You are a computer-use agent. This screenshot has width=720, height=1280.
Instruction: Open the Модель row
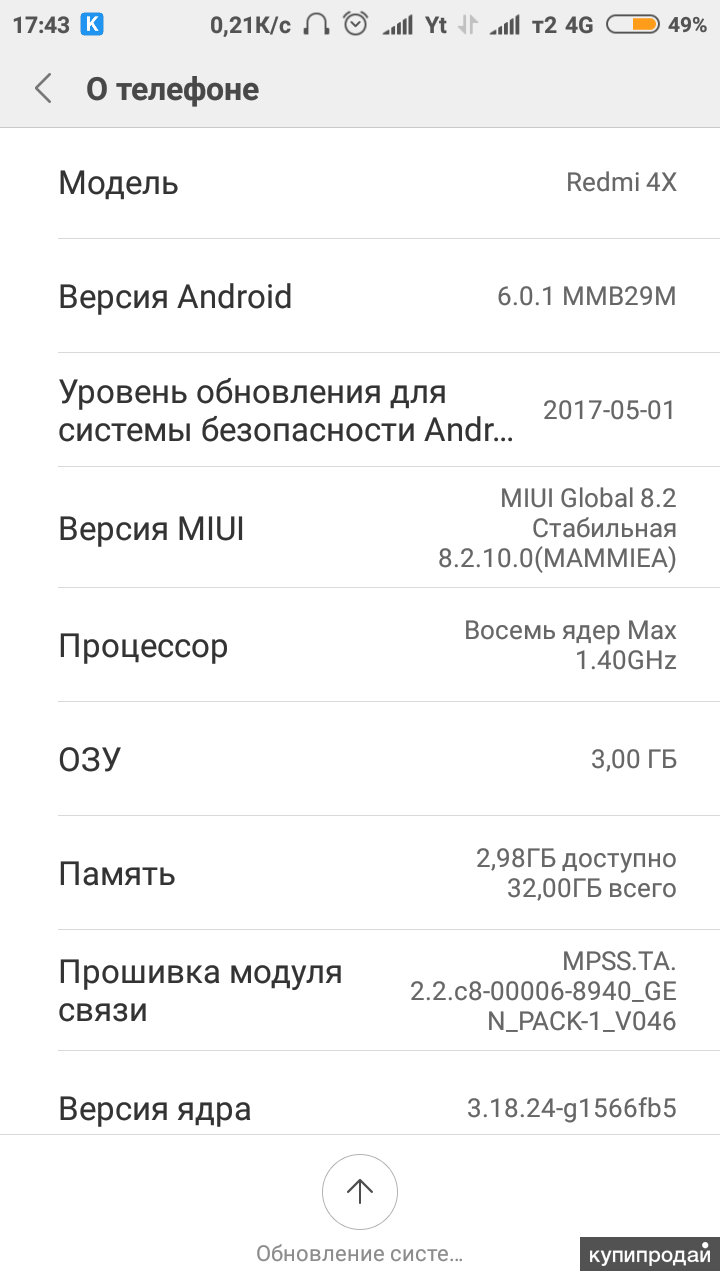coord(360,183)
